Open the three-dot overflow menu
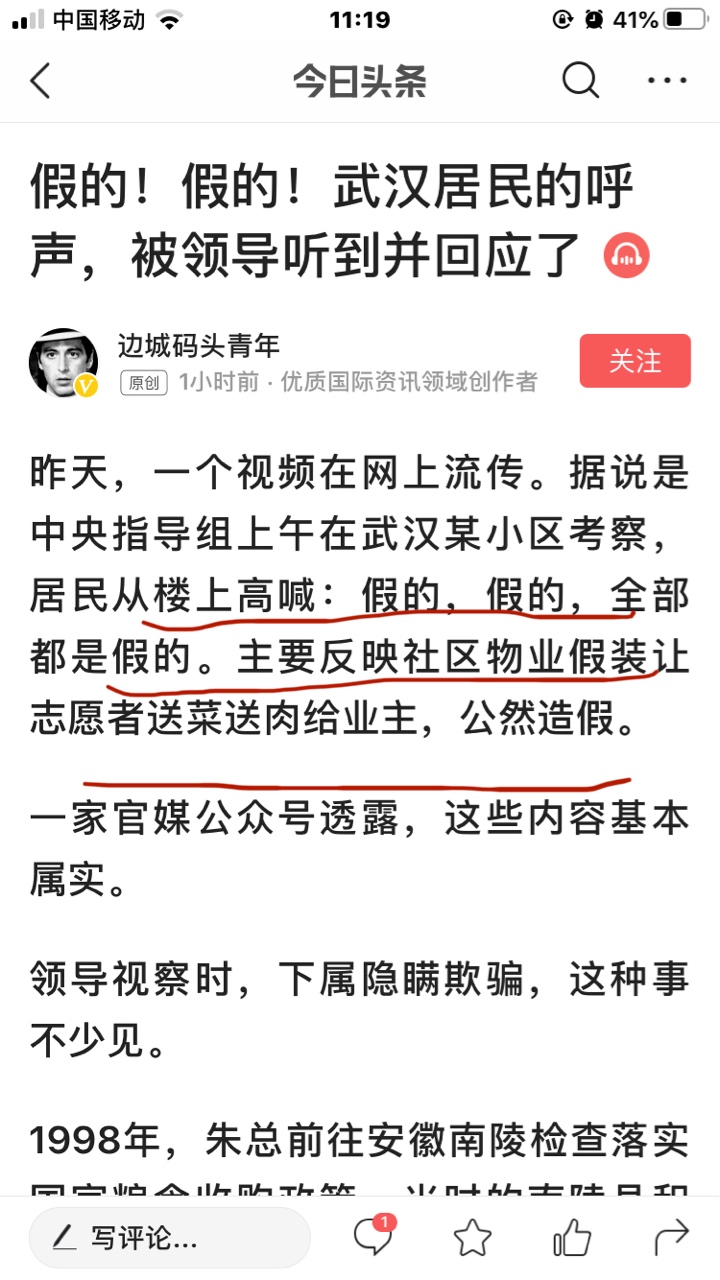Screen dimensions: 720x1280 tap(667, 80)
